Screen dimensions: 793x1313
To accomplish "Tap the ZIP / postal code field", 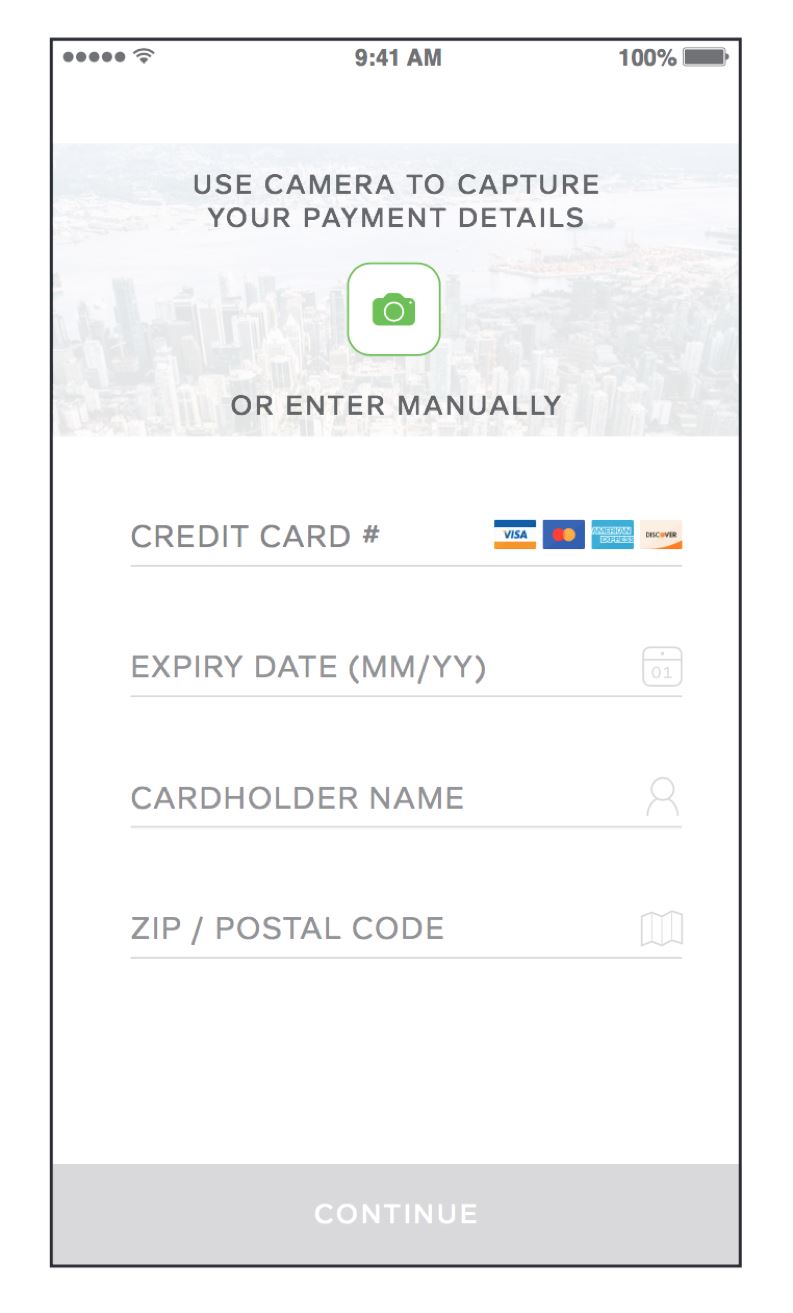I will pyautogui.click(x=406, y=929).
